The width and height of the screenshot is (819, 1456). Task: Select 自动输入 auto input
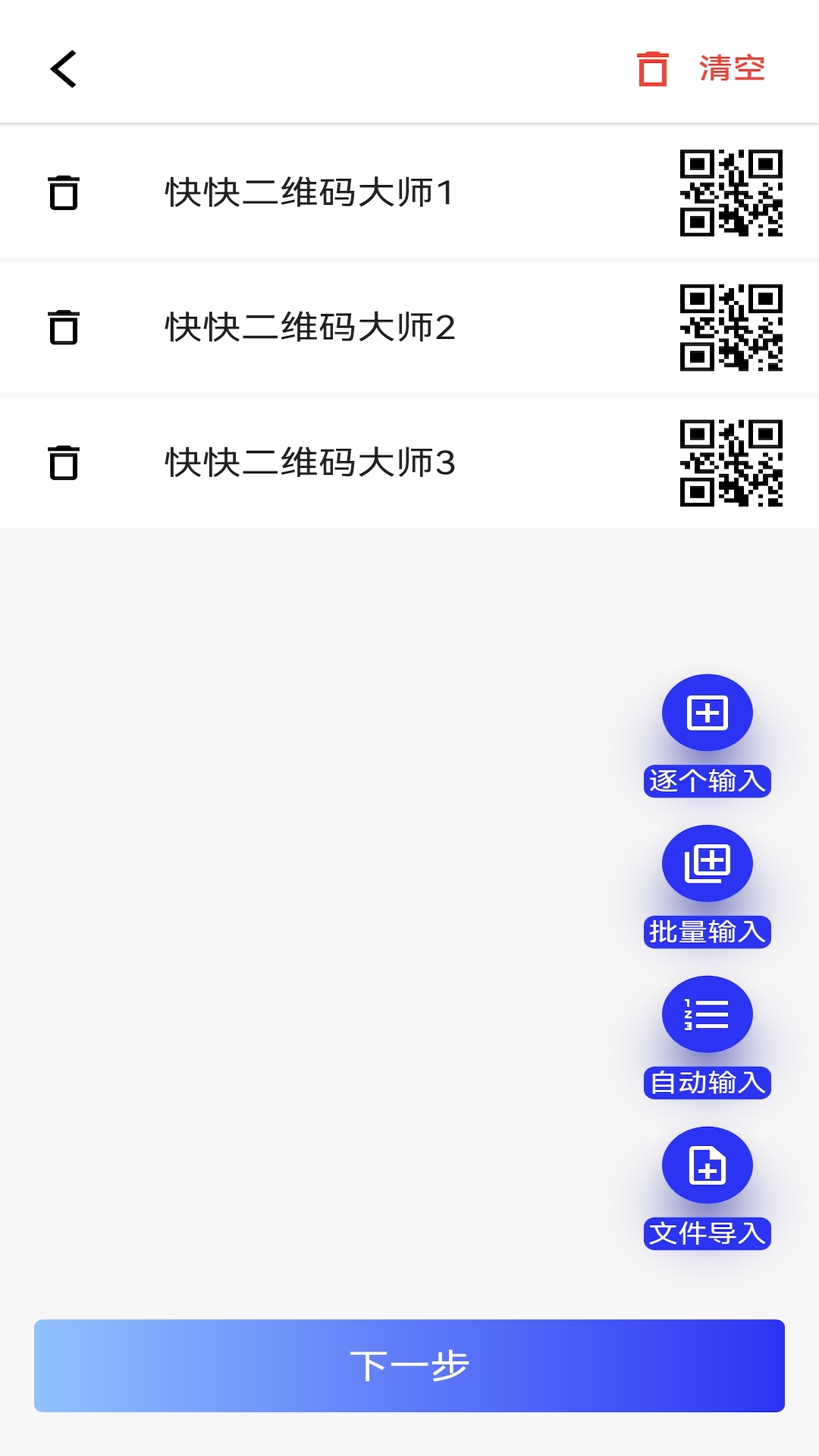point(707,1015)
